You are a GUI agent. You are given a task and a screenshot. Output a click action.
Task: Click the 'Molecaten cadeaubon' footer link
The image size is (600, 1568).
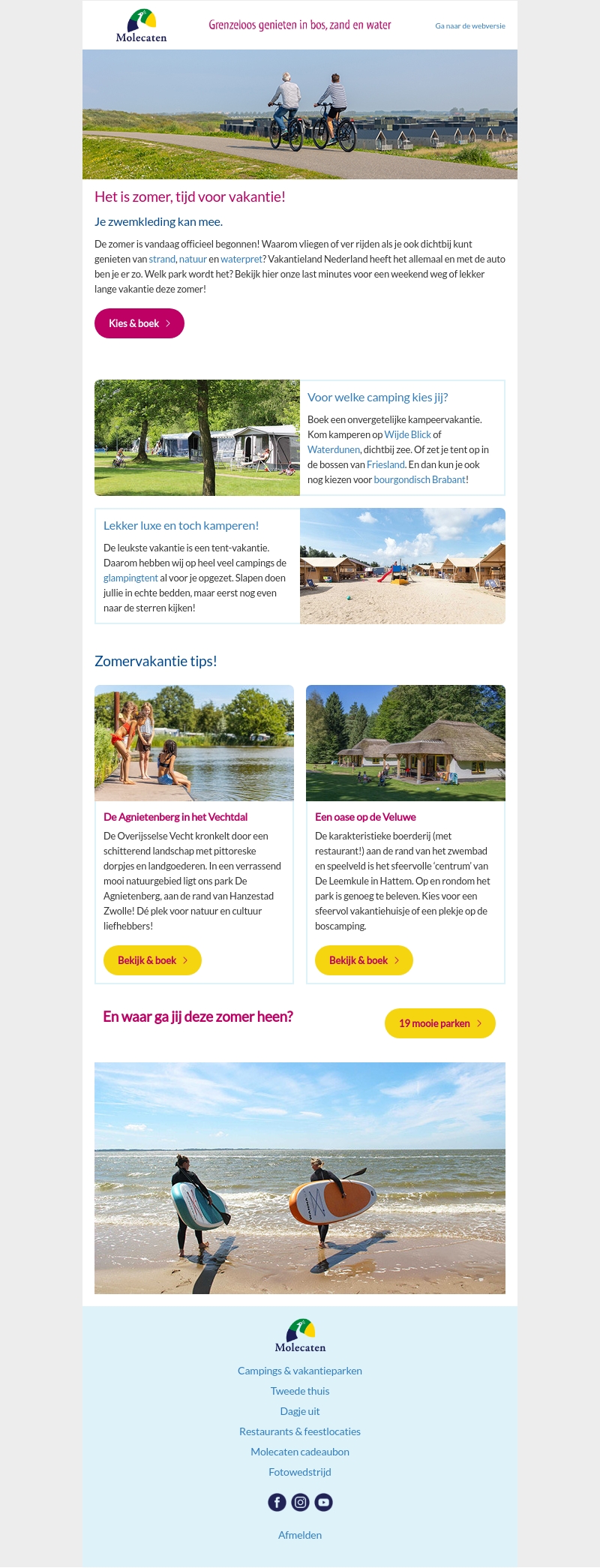(x=300, y=1451)
